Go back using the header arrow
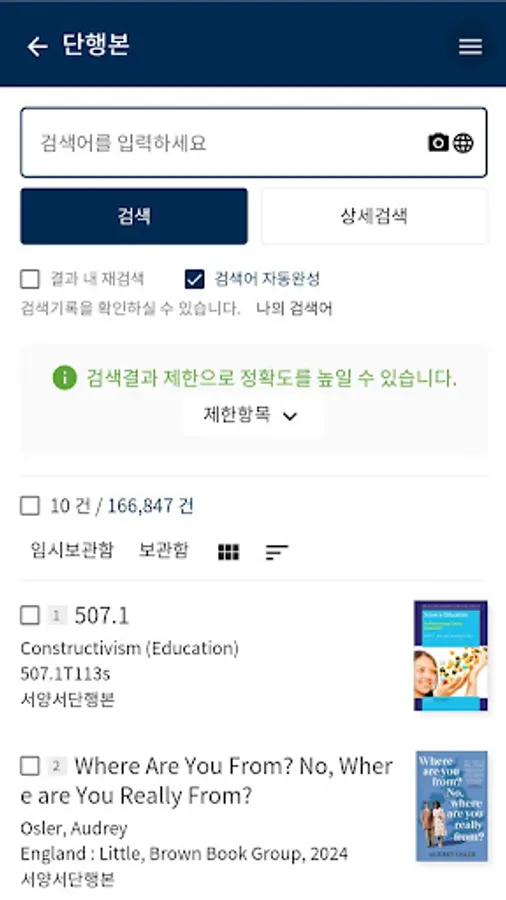The image size is (506, 900). (x=37, y=46)
